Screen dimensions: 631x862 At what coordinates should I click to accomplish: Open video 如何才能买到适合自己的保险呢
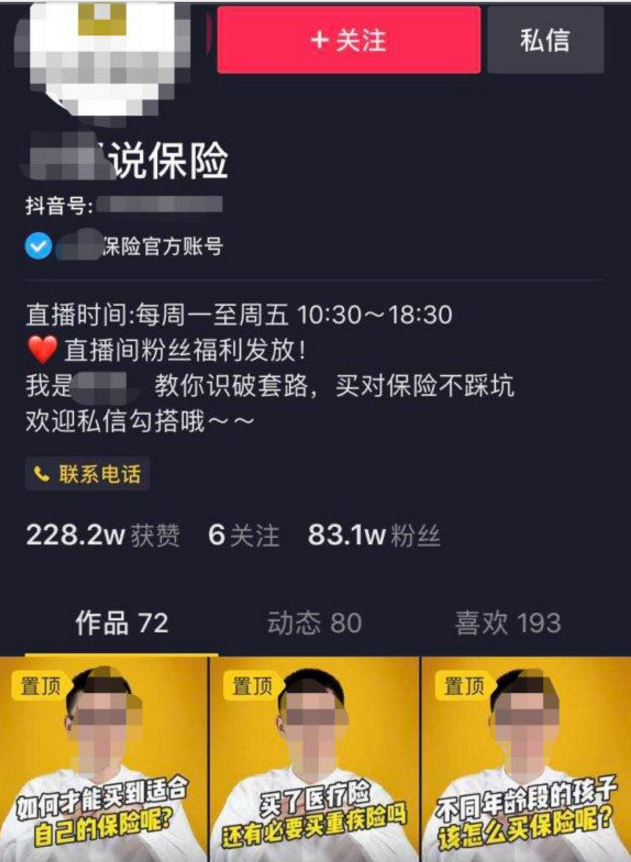point(104,760)
